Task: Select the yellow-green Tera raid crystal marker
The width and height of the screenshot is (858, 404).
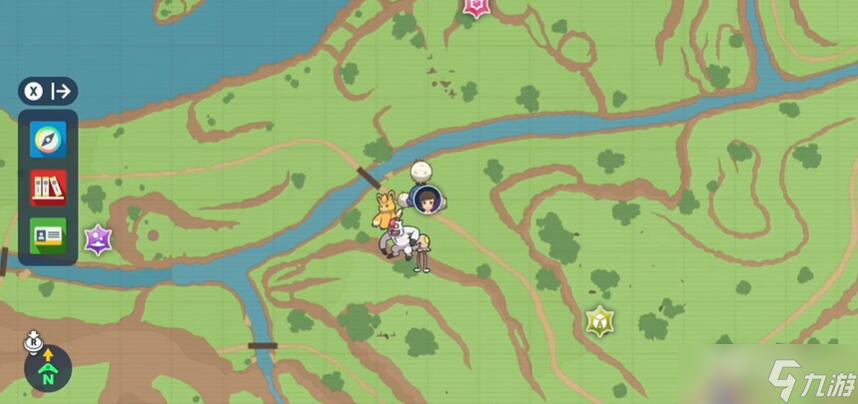Action: click(x=600, y=320)
